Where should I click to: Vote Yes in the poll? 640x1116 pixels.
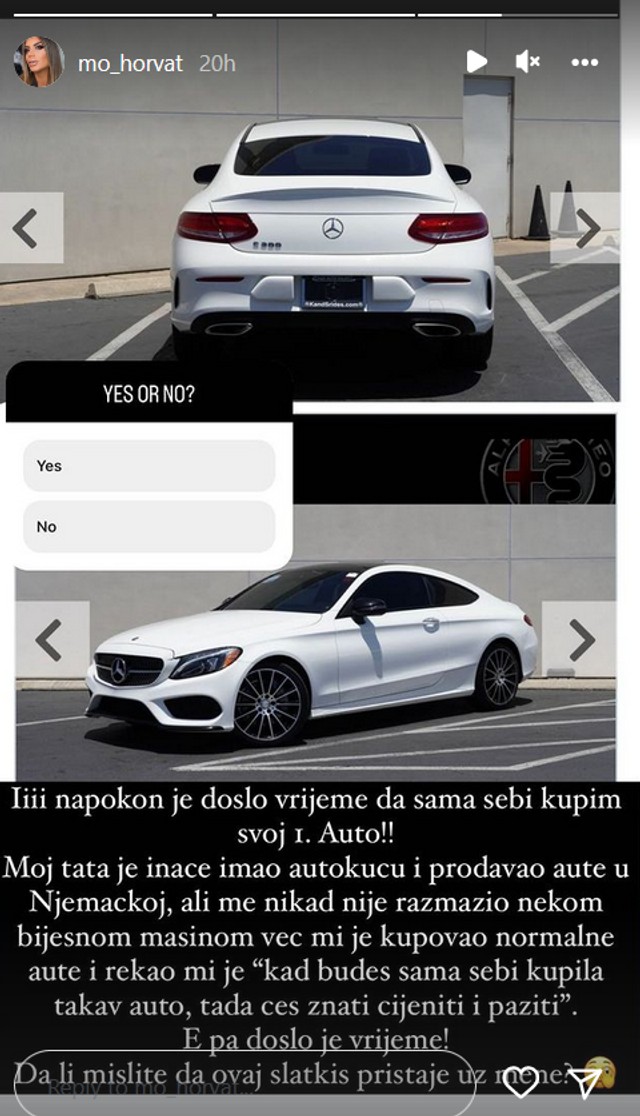tap(149, 466)
